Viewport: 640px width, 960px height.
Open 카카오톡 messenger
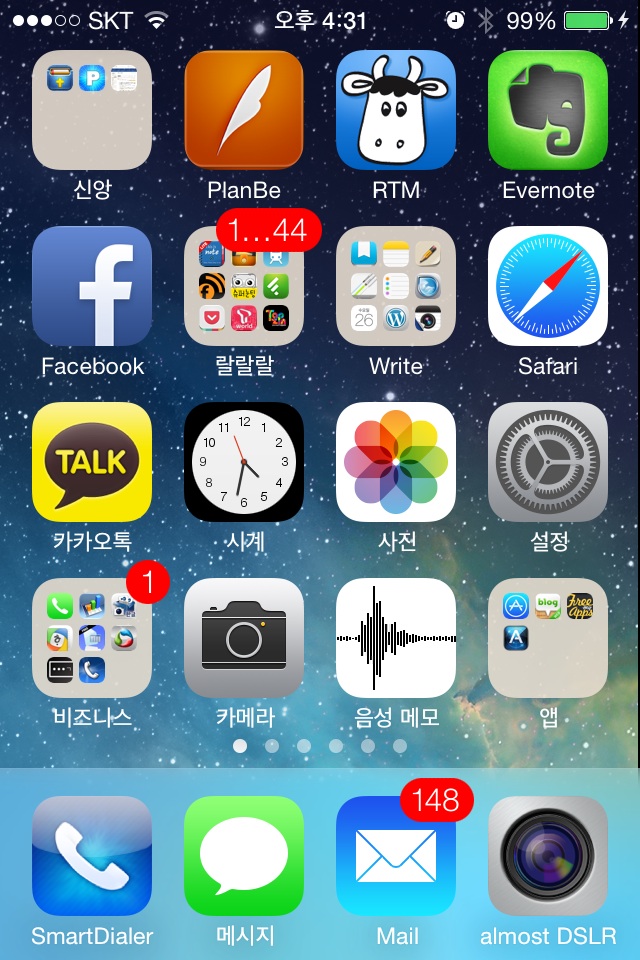(x=92, y=462)
